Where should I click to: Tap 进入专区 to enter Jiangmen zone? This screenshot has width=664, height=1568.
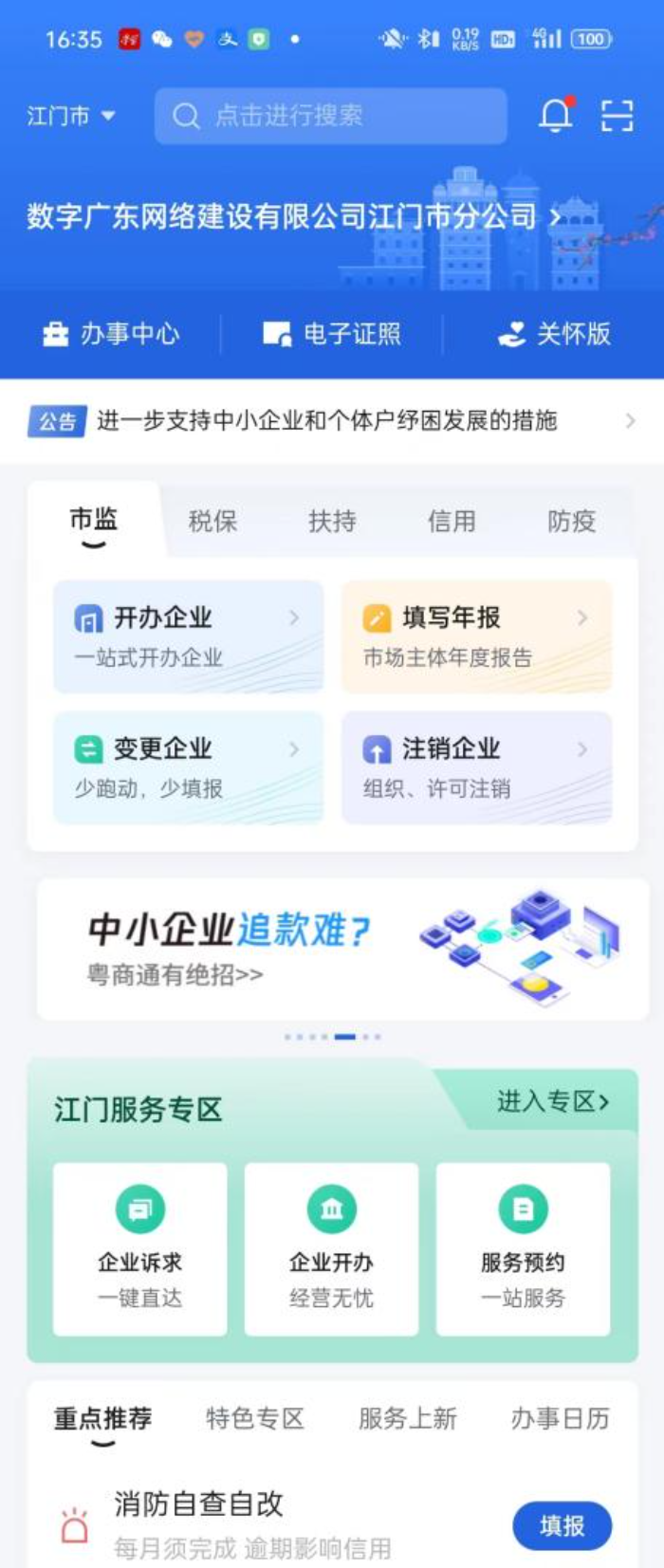(x=552, y=1101)
